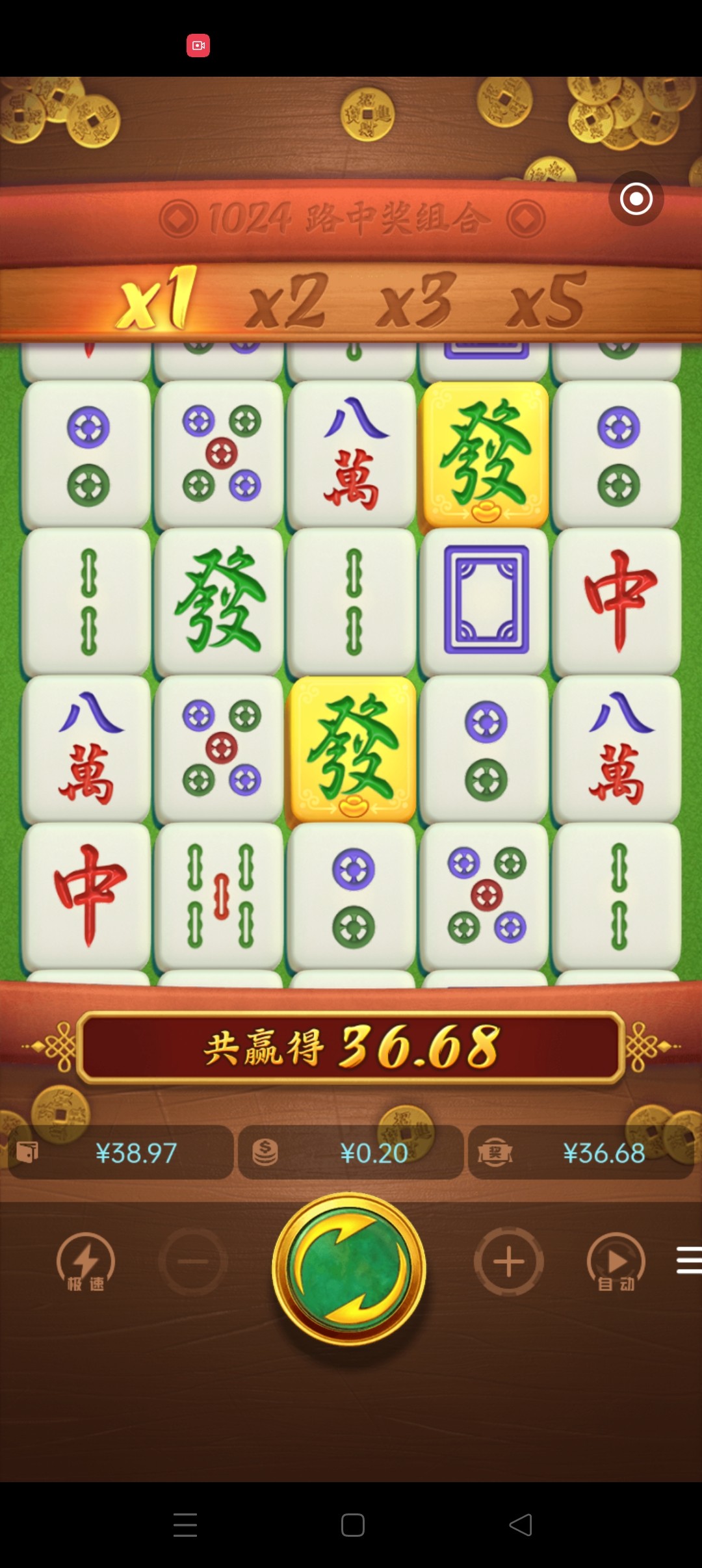Open the hamburger menu

[688, 1260]
